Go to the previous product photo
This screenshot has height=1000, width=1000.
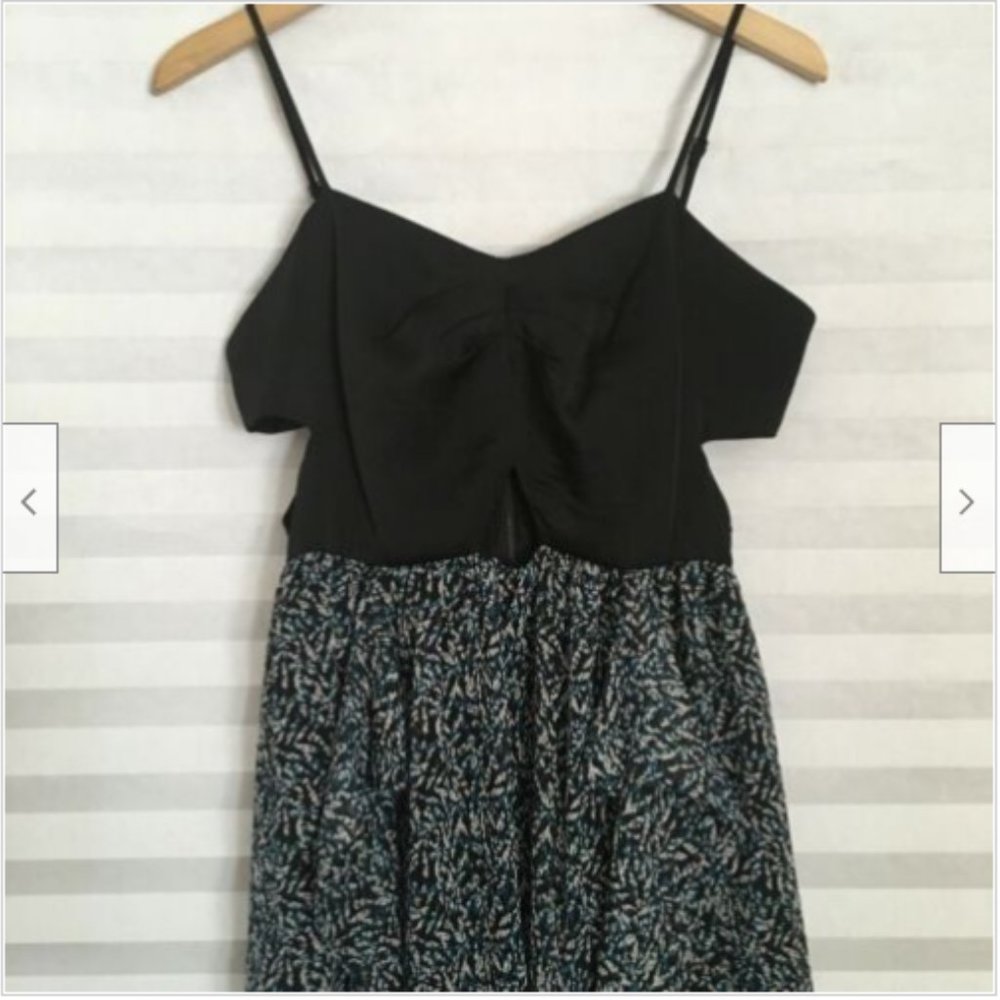point(29,498)
